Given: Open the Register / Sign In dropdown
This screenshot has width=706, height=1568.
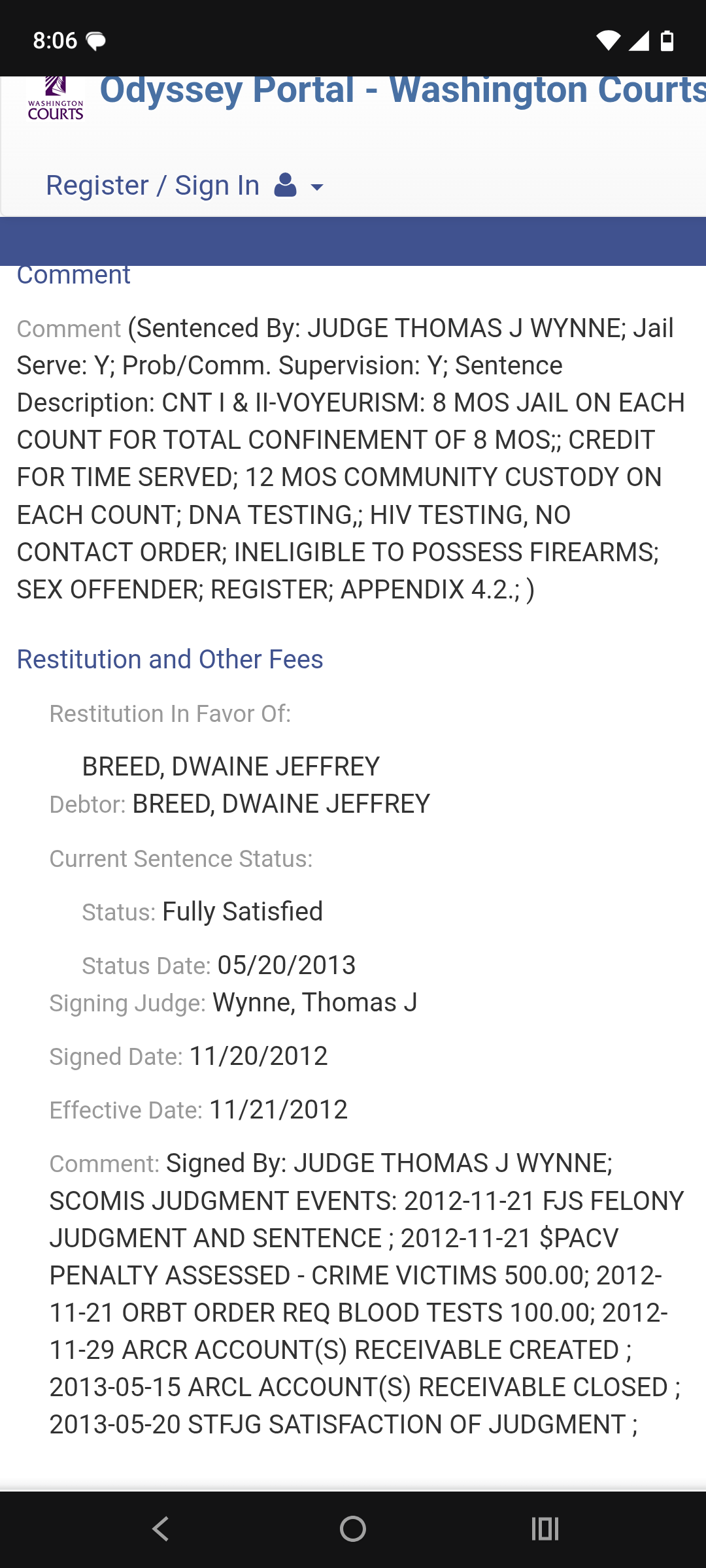Looking at the screenshot, I should point(185,186).
